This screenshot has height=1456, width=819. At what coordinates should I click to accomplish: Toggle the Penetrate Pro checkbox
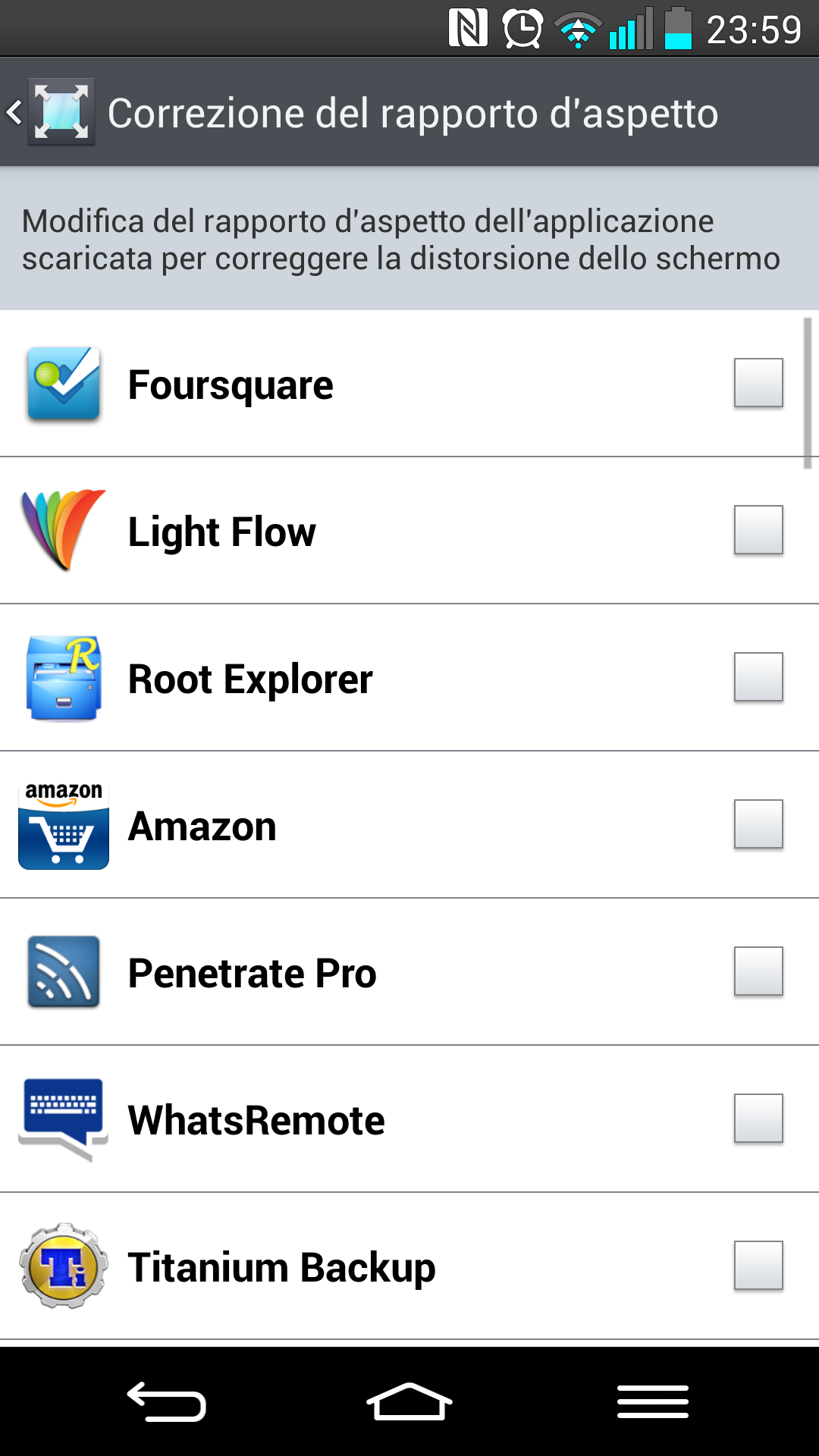(758, 971)
